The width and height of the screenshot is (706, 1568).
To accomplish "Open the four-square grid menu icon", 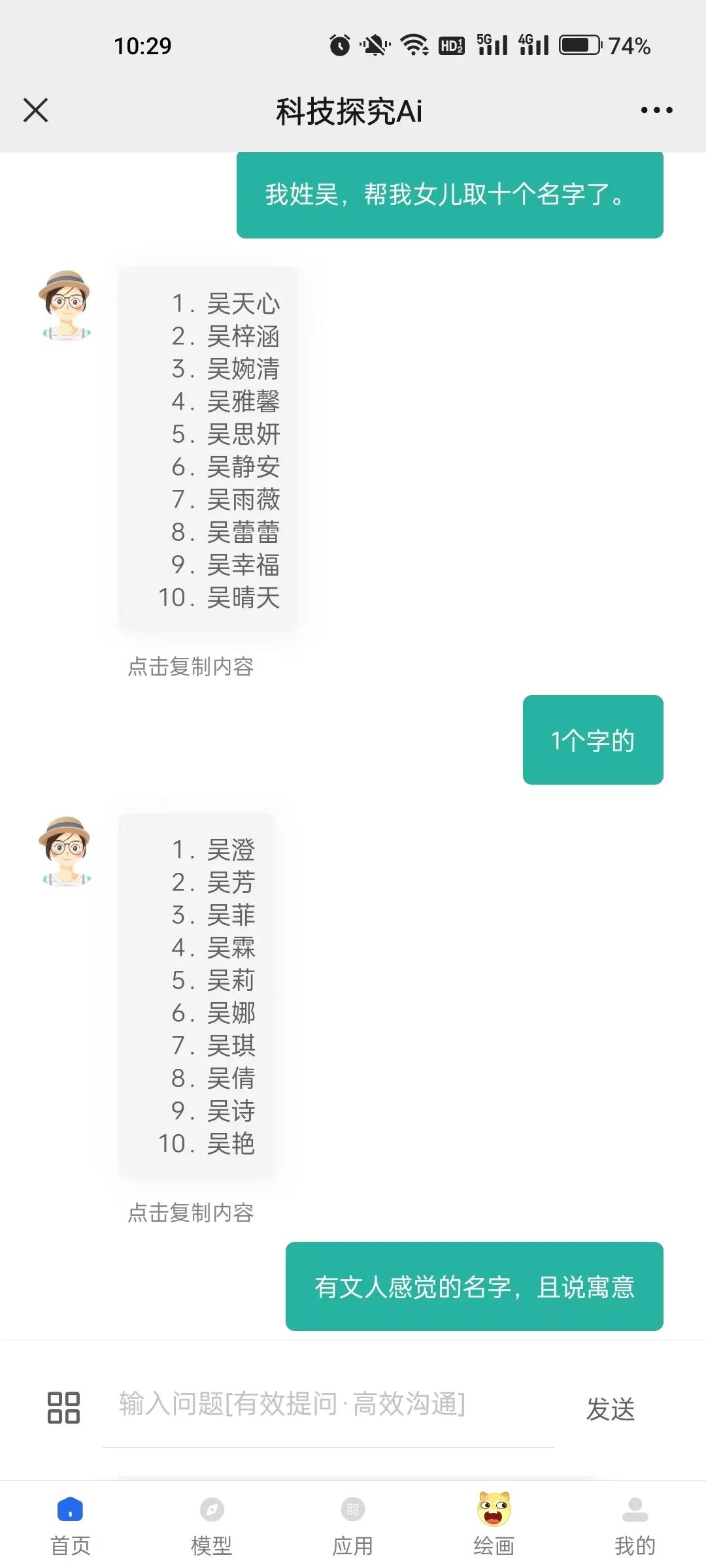I will click(63, 1407).
